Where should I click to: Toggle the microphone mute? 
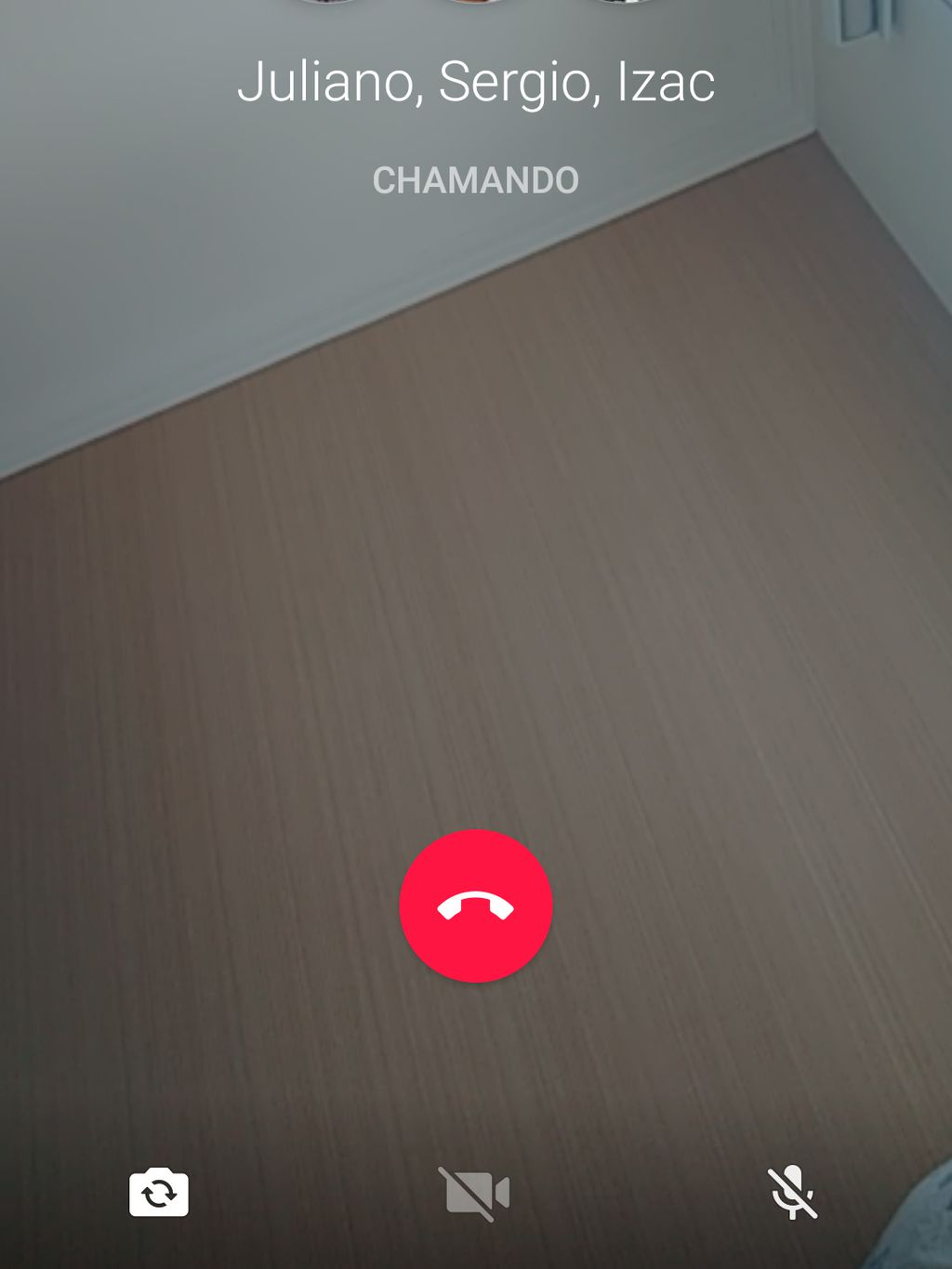[x=792, y=1193]
